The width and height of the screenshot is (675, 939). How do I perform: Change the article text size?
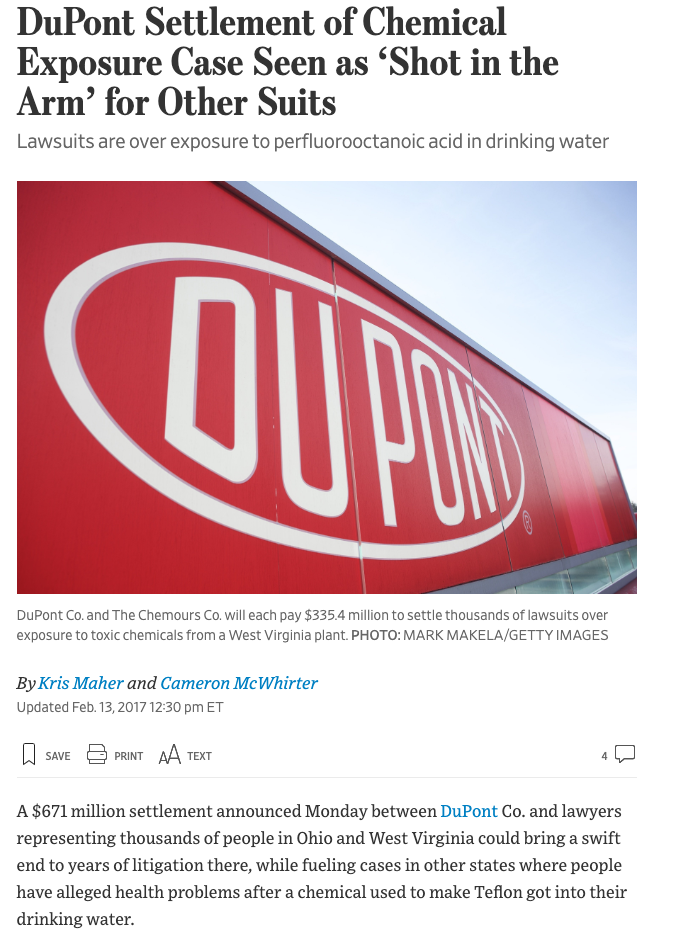pyautogui.click(x=185, y=755)
